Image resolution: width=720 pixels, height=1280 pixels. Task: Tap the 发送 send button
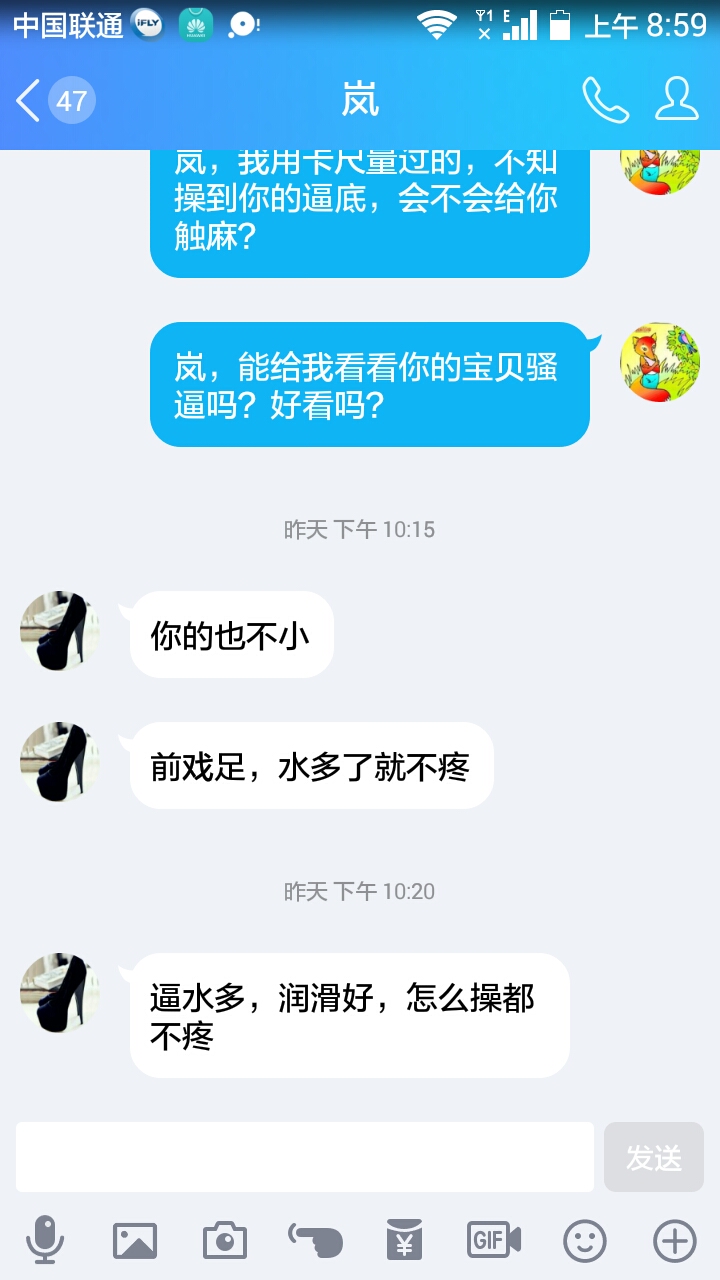[654, 1157]
